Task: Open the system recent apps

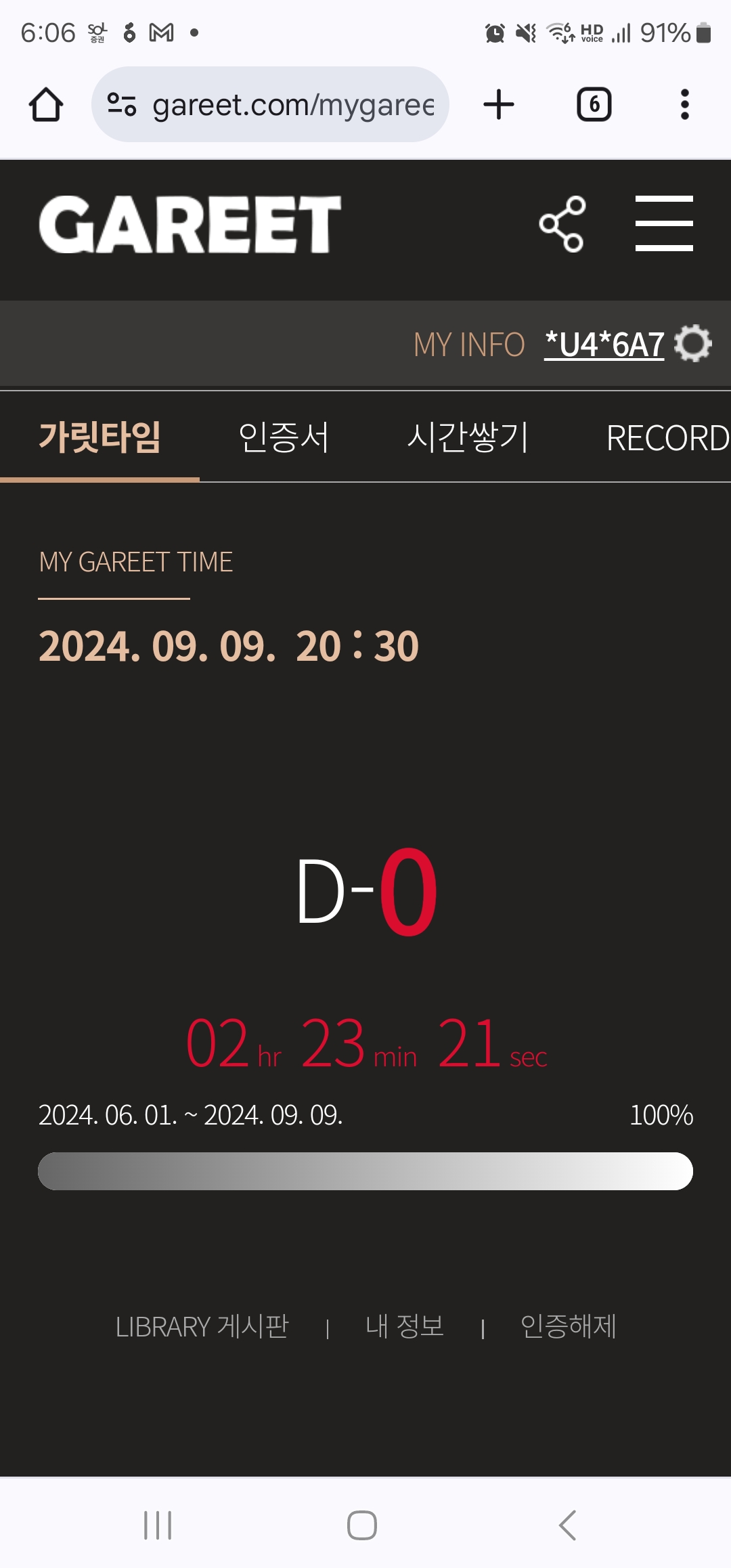Action: pos(158,1525)
